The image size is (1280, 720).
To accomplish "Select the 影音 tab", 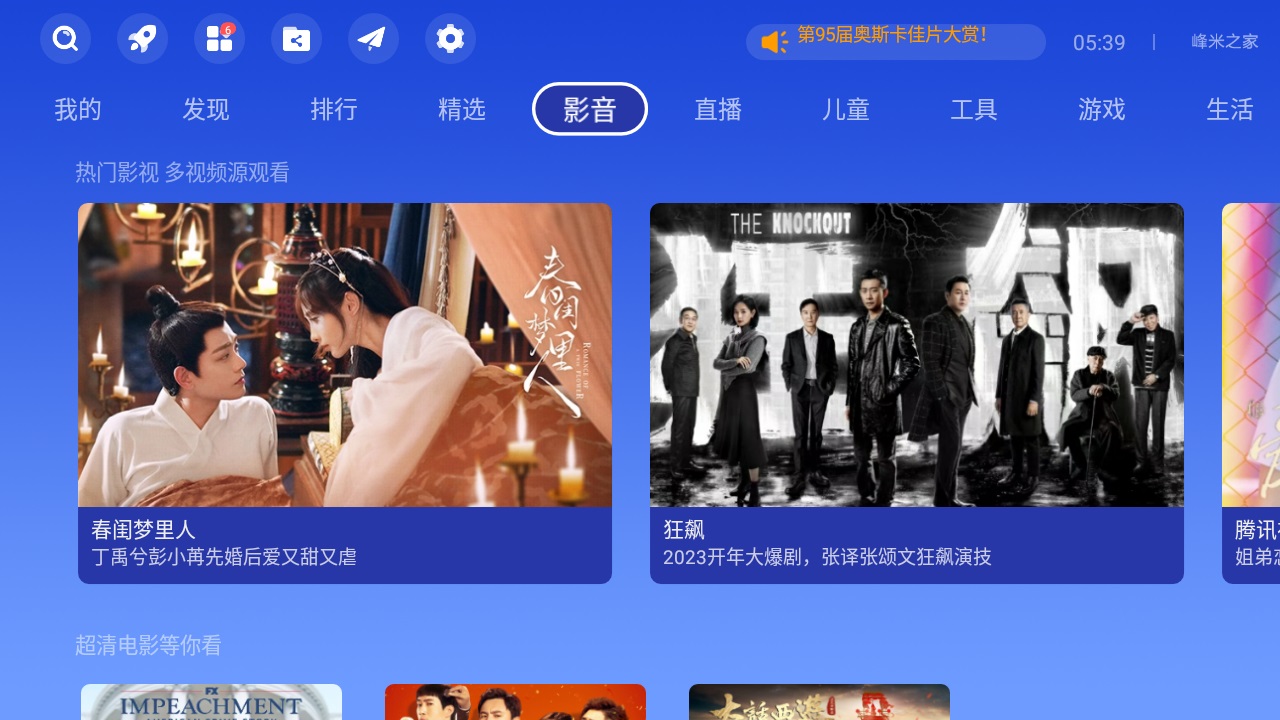I will click(590, 109).
